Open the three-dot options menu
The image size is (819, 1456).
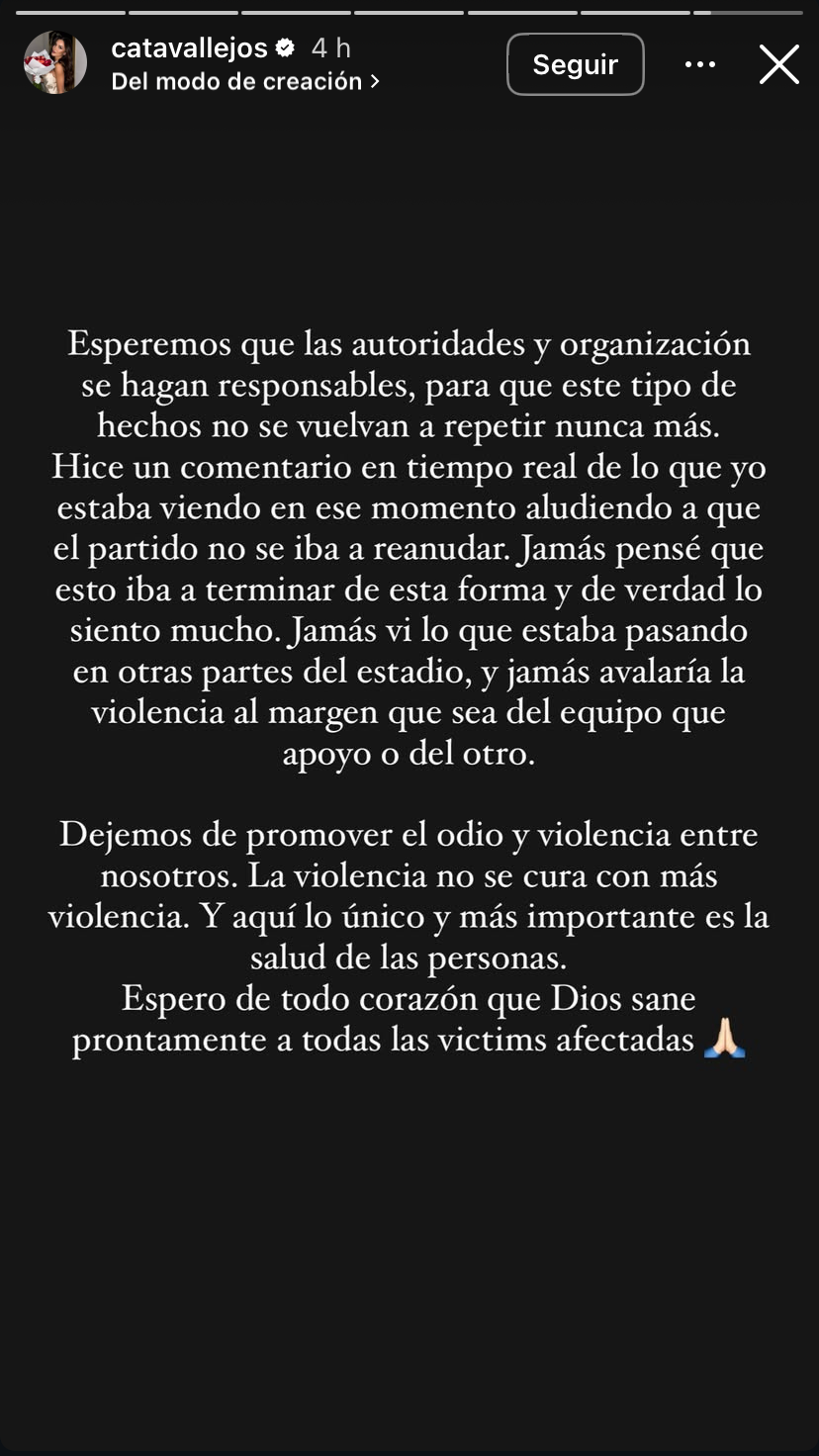[699, 64]
